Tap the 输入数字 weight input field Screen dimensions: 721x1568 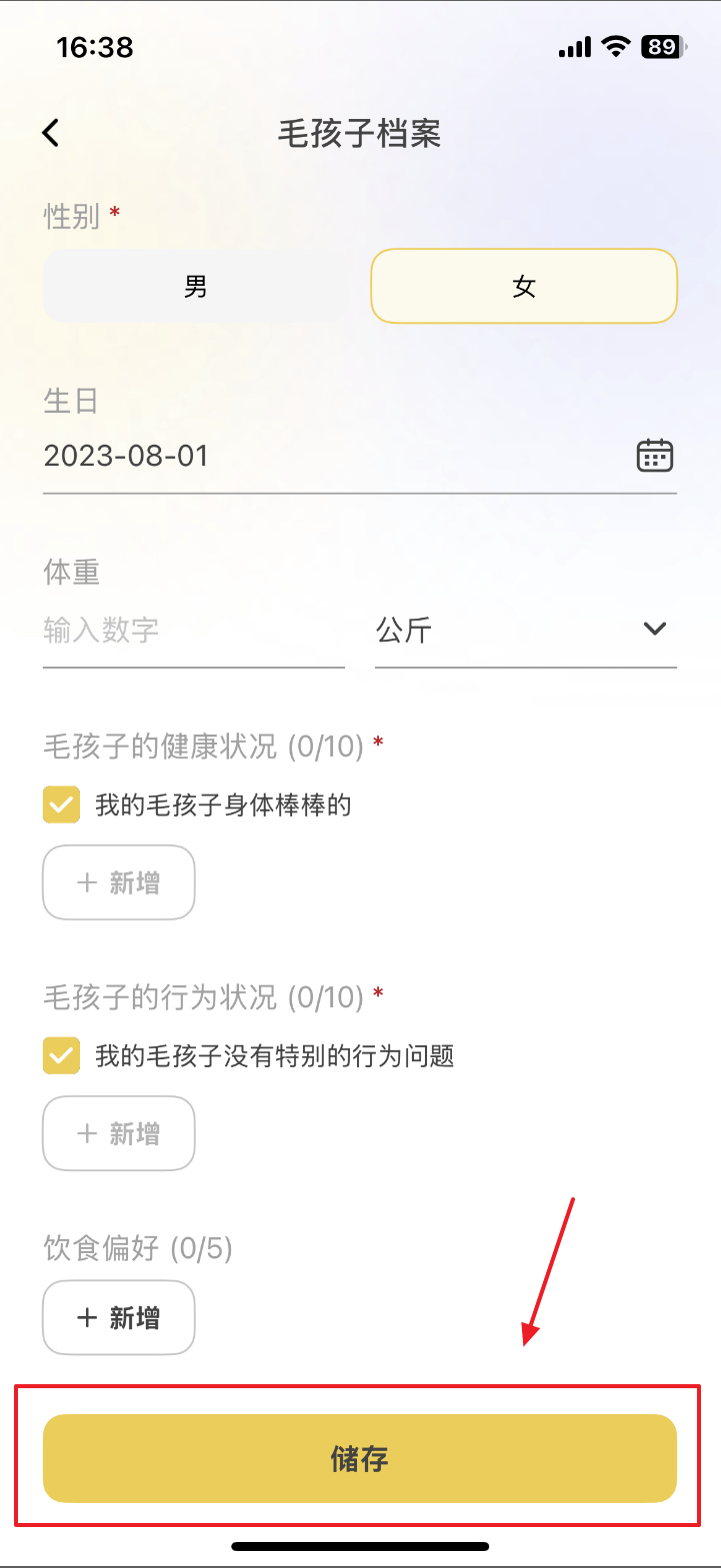(x=120, y=630)
